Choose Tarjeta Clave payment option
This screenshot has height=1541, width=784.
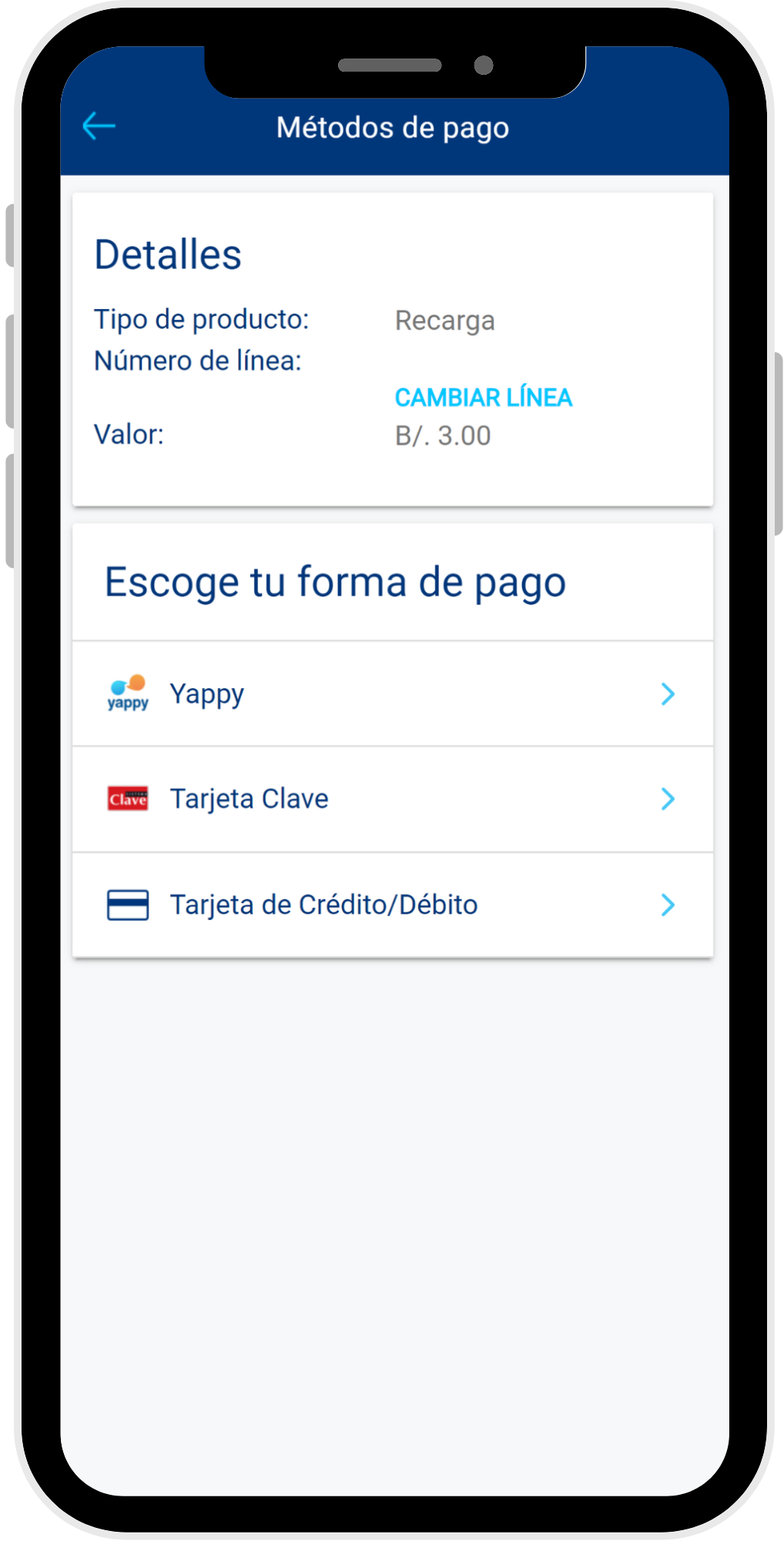coord(393,799)
